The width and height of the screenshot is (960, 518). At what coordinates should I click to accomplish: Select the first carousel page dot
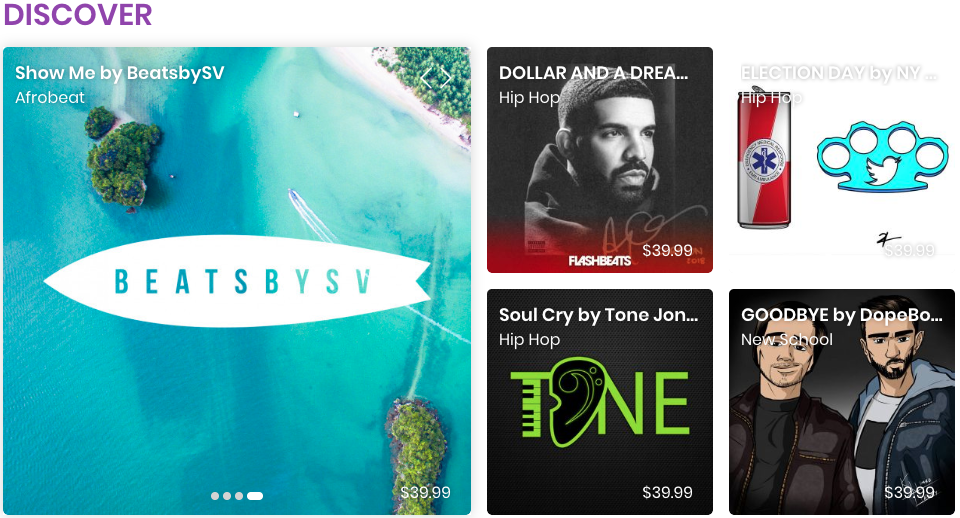(x=215, y=496)
